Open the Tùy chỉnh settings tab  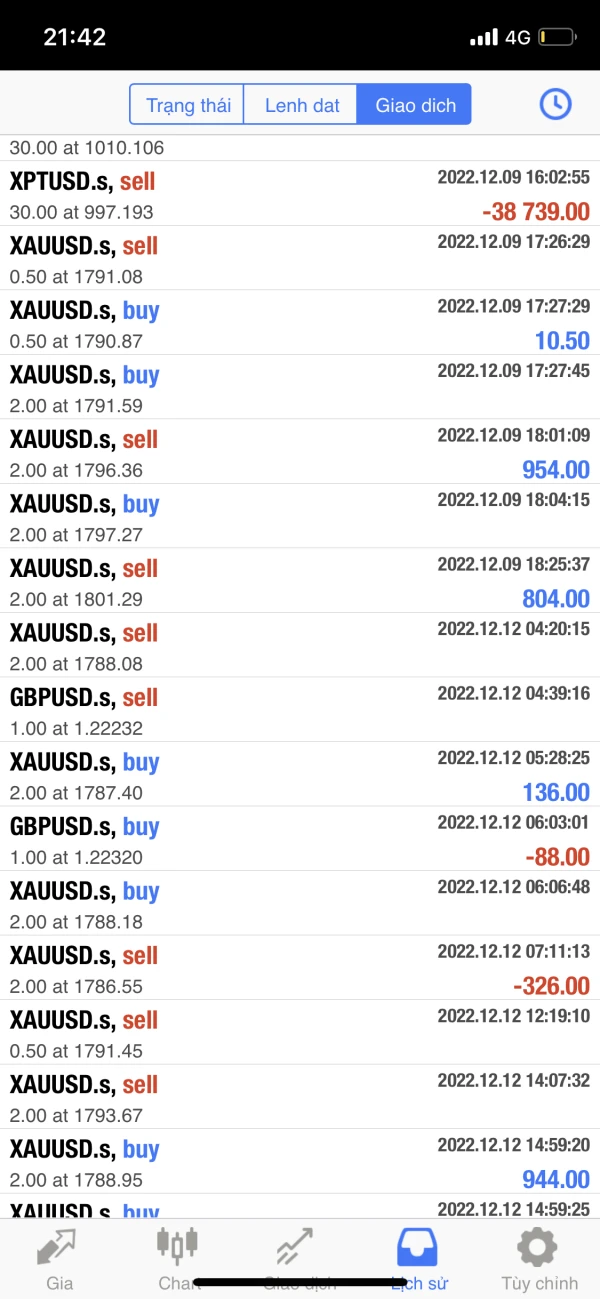click(x=540, y=1257)
